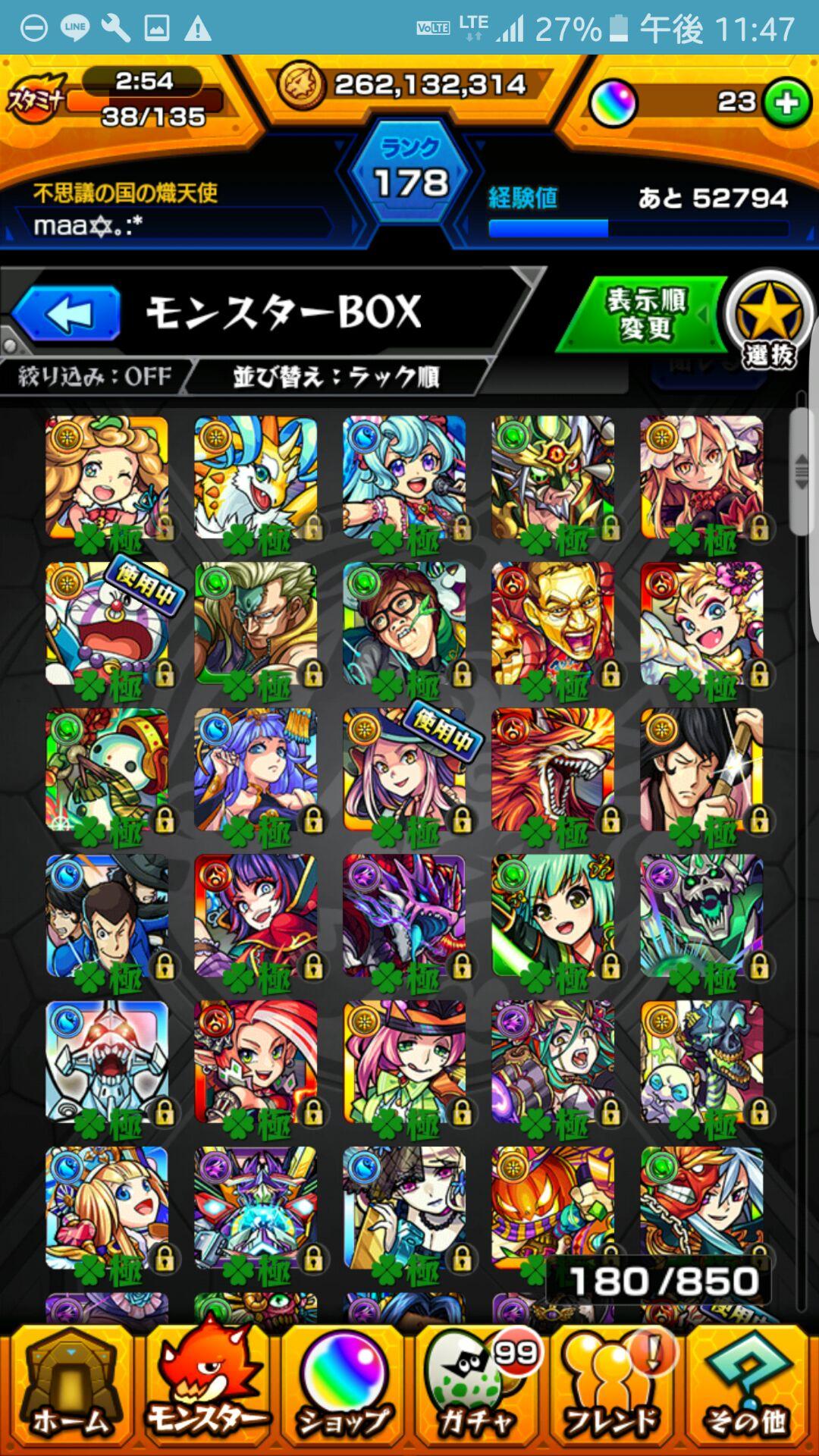The image size is (819, 1456).
Task: Select the round blue robot cat monster
Action: tap(106, 624)
